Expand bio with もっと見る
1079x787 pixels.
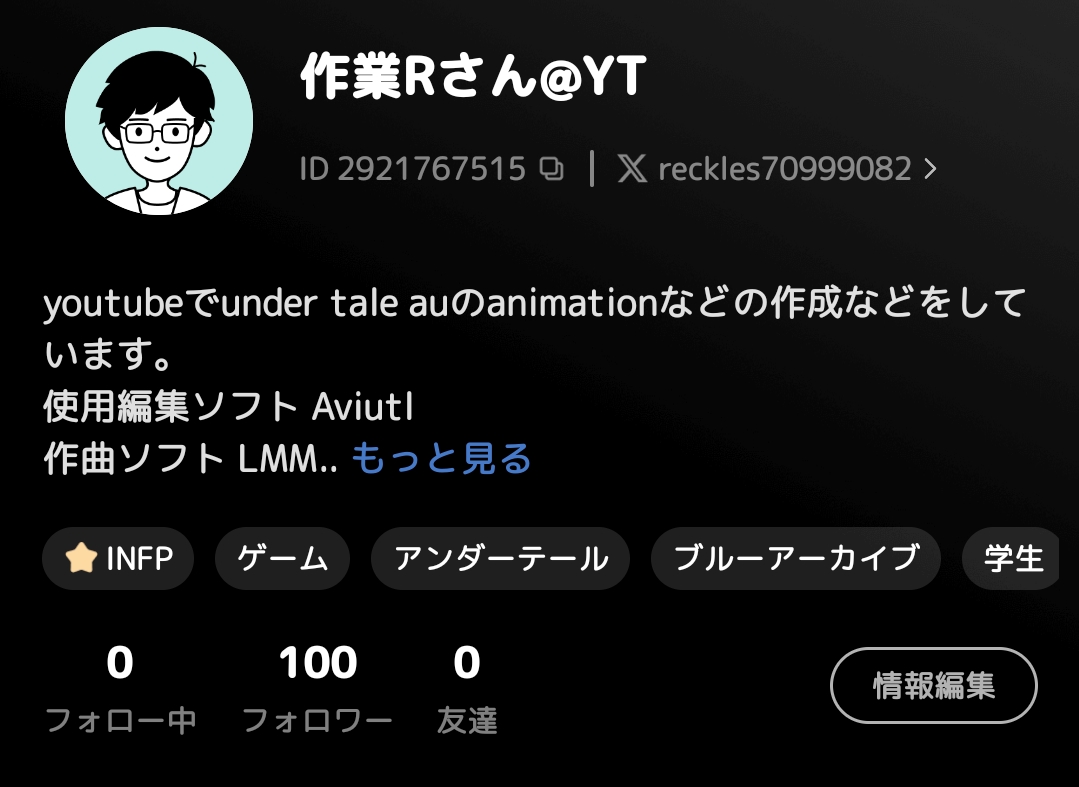pyautogui.click(x=441, y=459)
